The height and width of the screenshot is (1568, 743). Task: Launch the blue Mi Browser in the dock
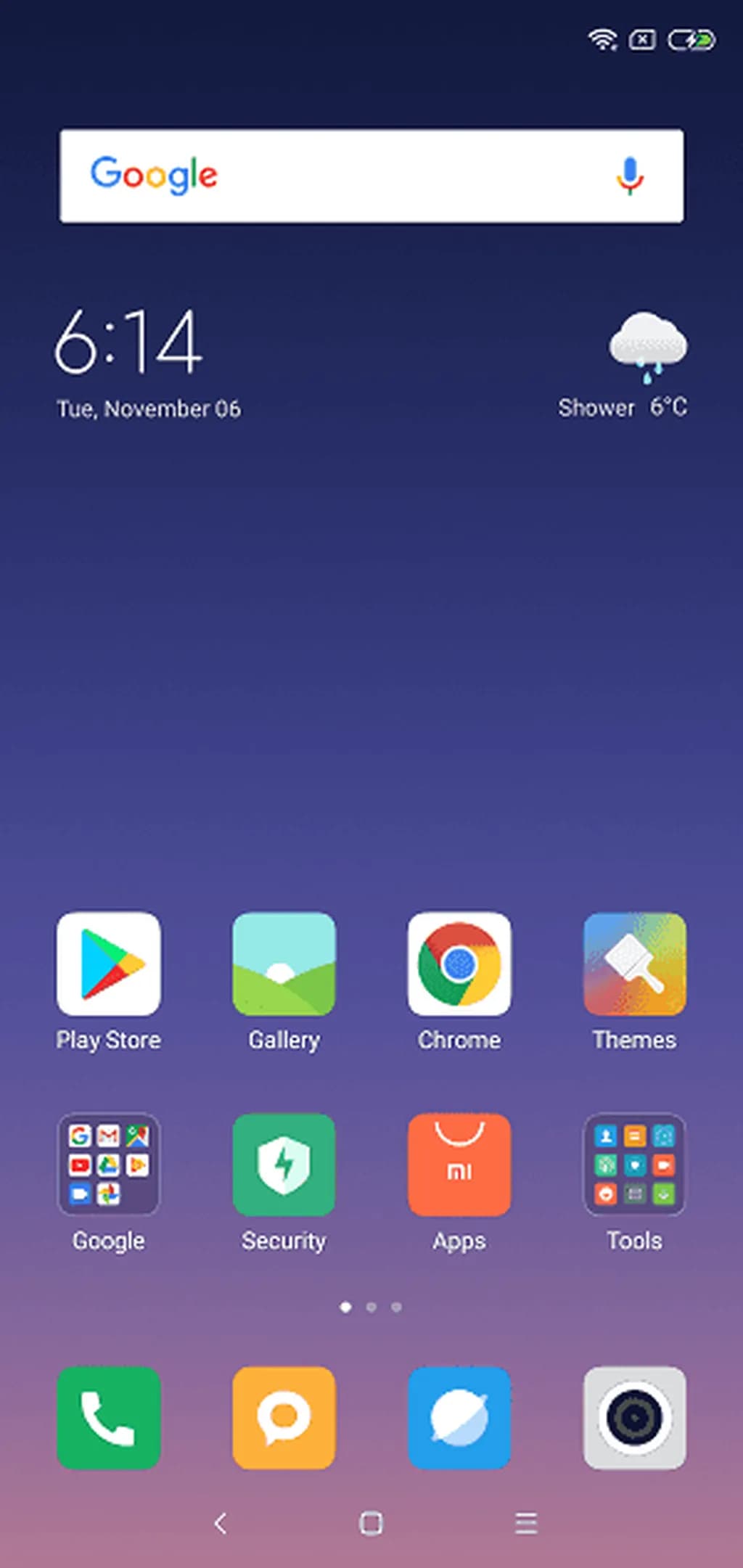[x=459, y=1417]
